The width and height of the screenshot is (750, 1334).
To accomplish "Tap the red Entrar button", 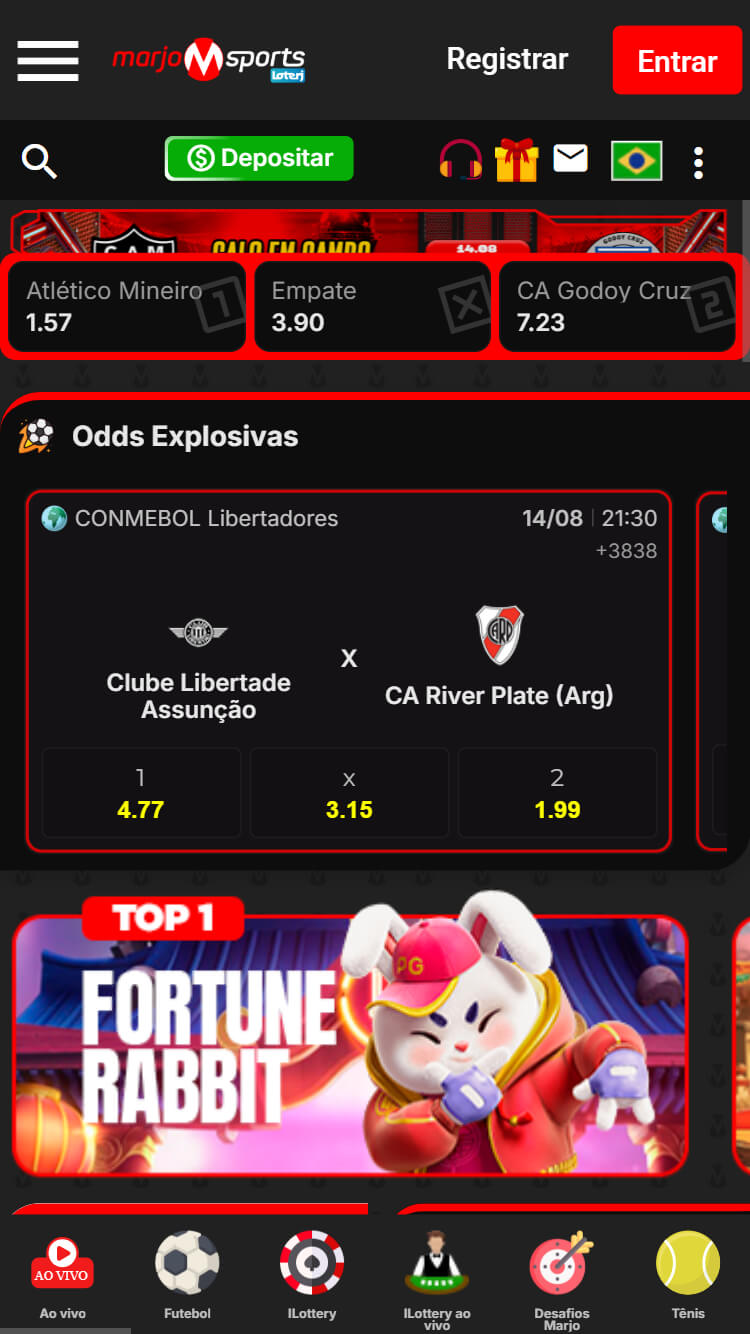I will (x=677, y=61).
